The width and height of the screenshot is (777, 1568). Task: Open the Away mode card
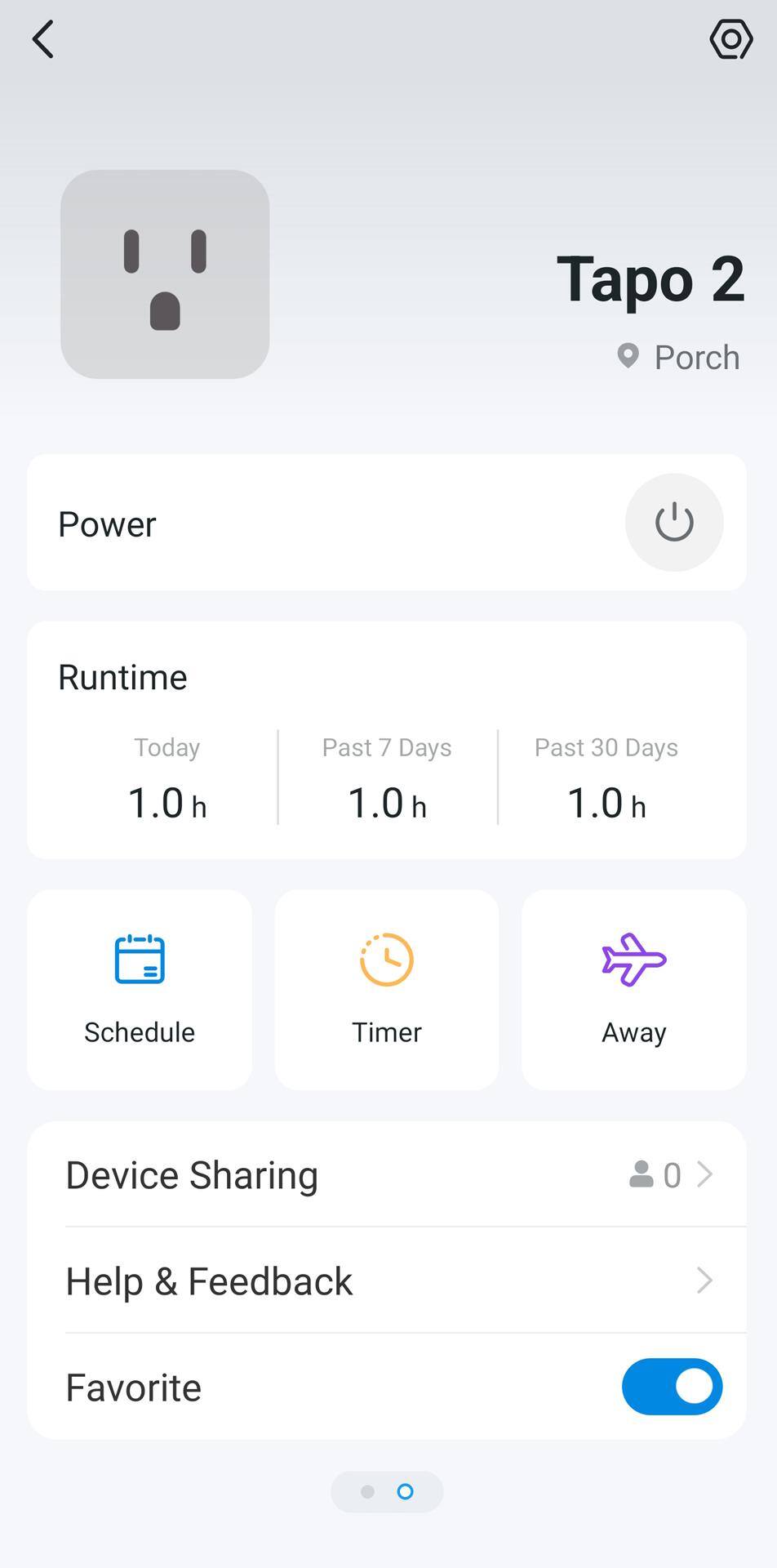coord(633,990)
